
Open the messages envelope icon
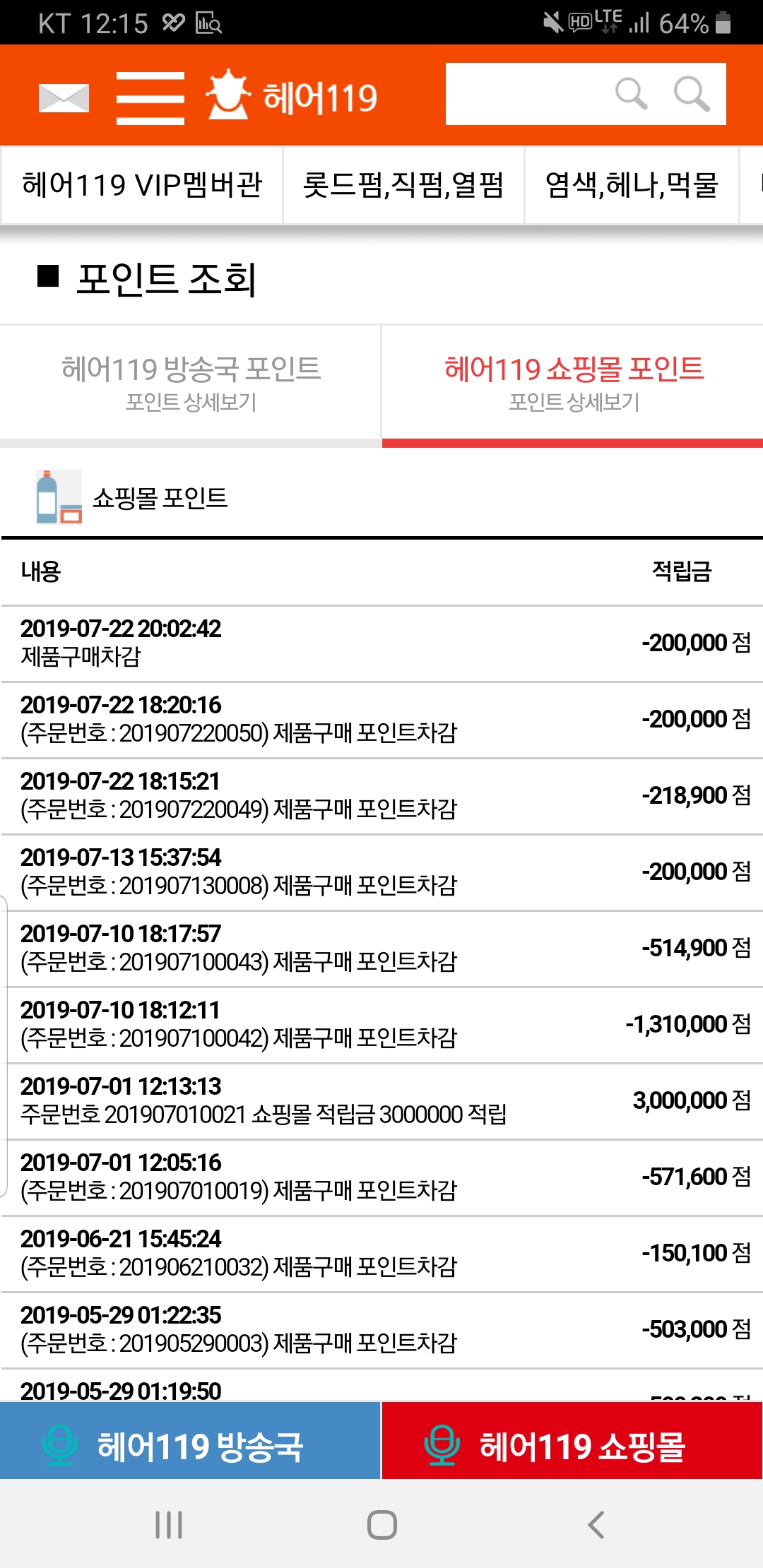pos(64,97)
